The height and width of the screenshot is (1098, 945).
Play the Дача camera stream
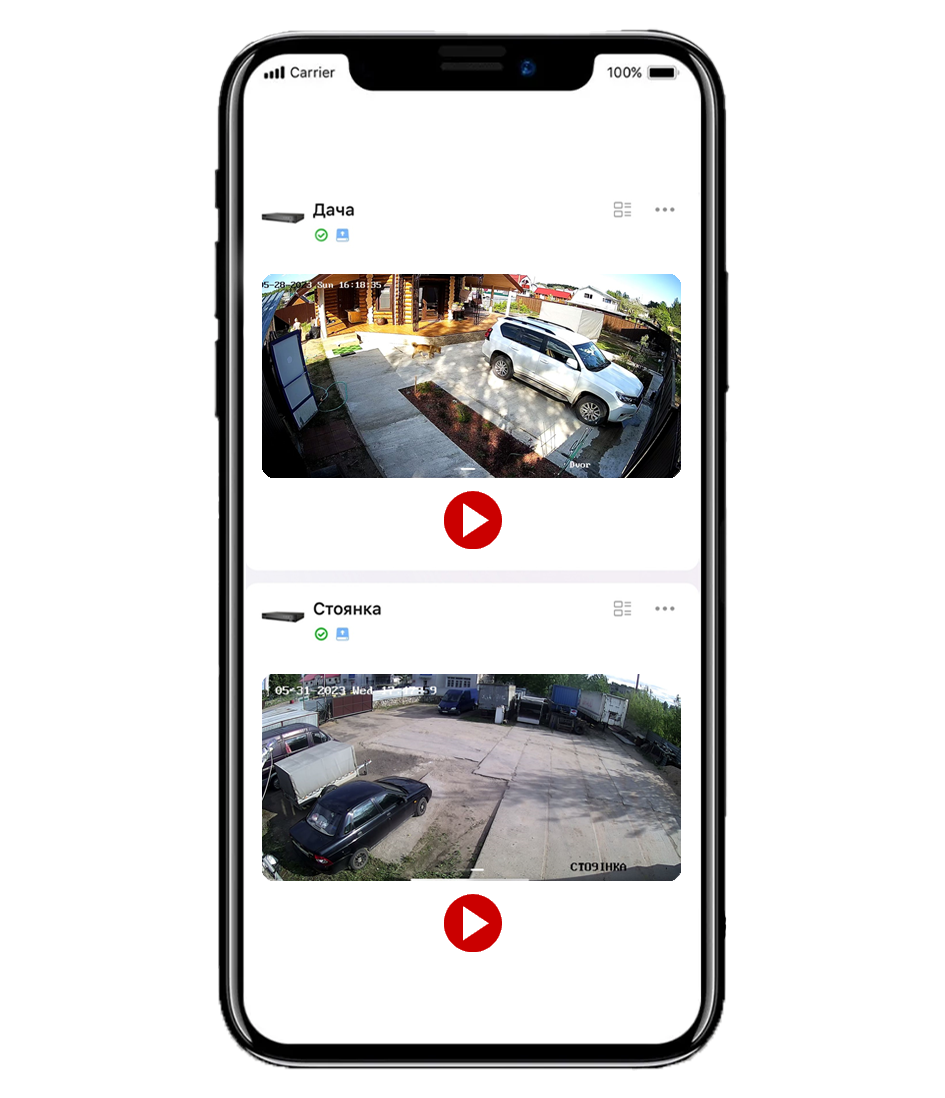[472, 520]
